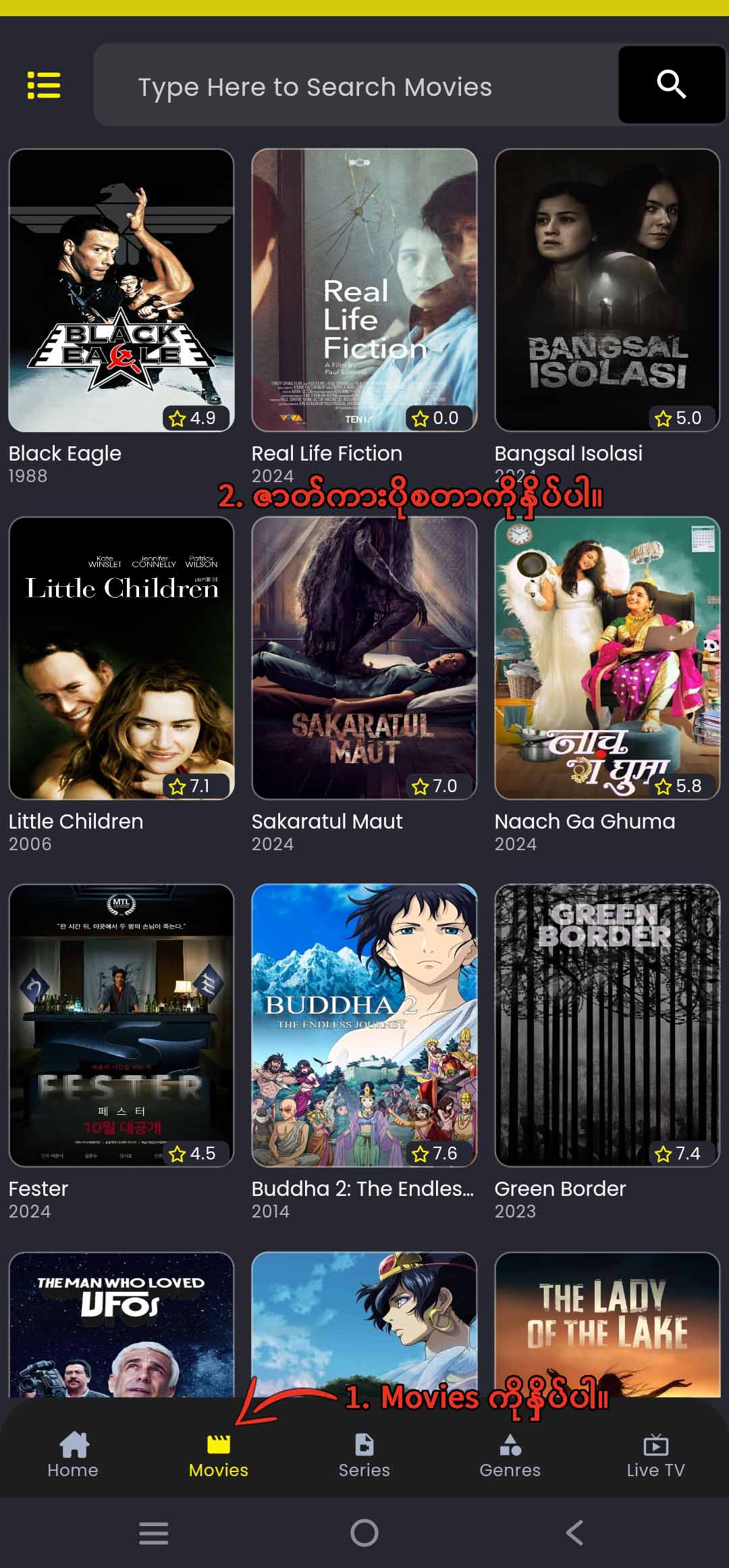
Task: View the Naach Ga Ghuma movie
Action: [607, 658]
